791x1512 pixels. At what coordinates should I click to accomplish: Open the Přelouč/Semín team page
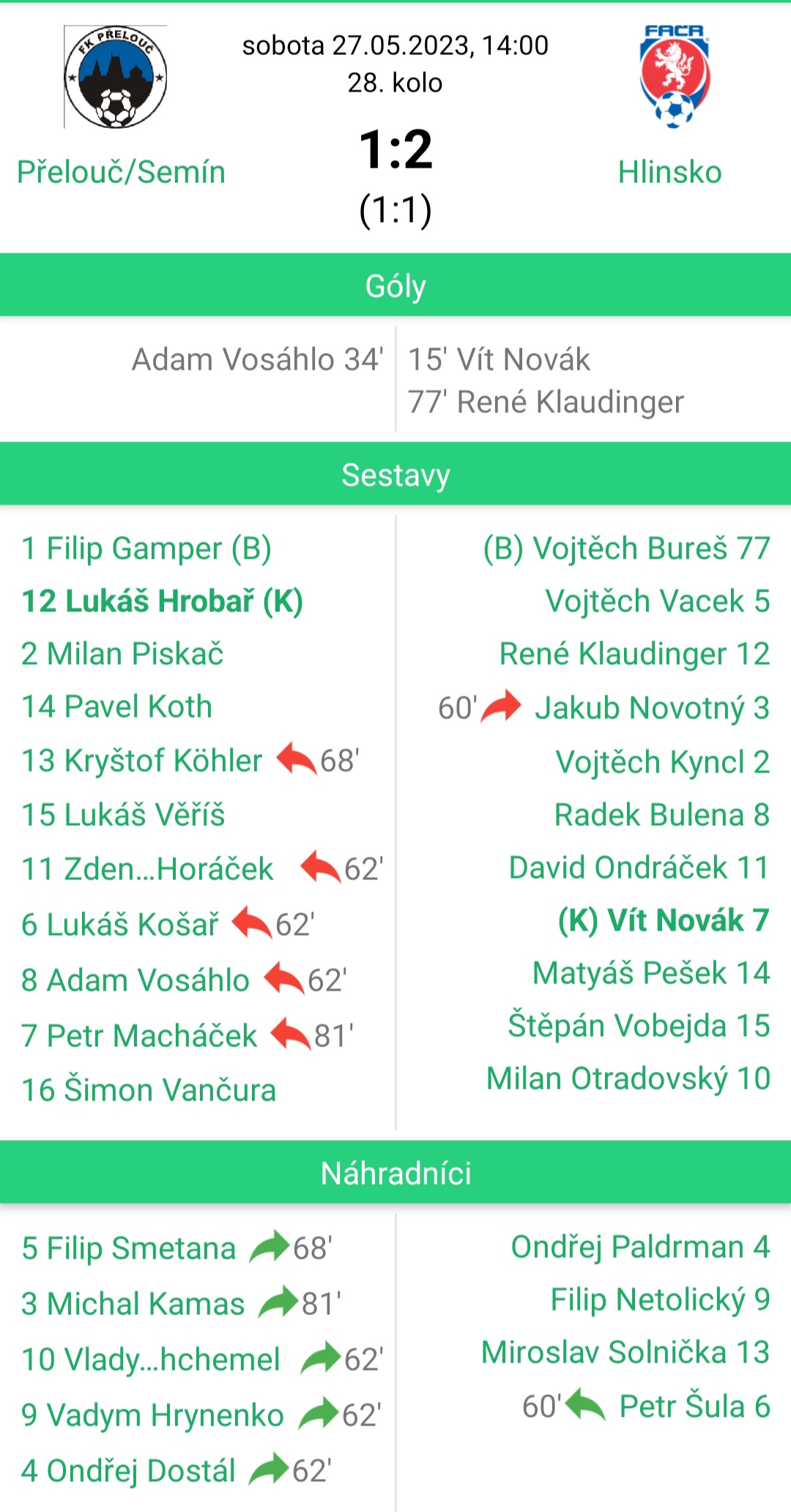[x=121, y=172]
